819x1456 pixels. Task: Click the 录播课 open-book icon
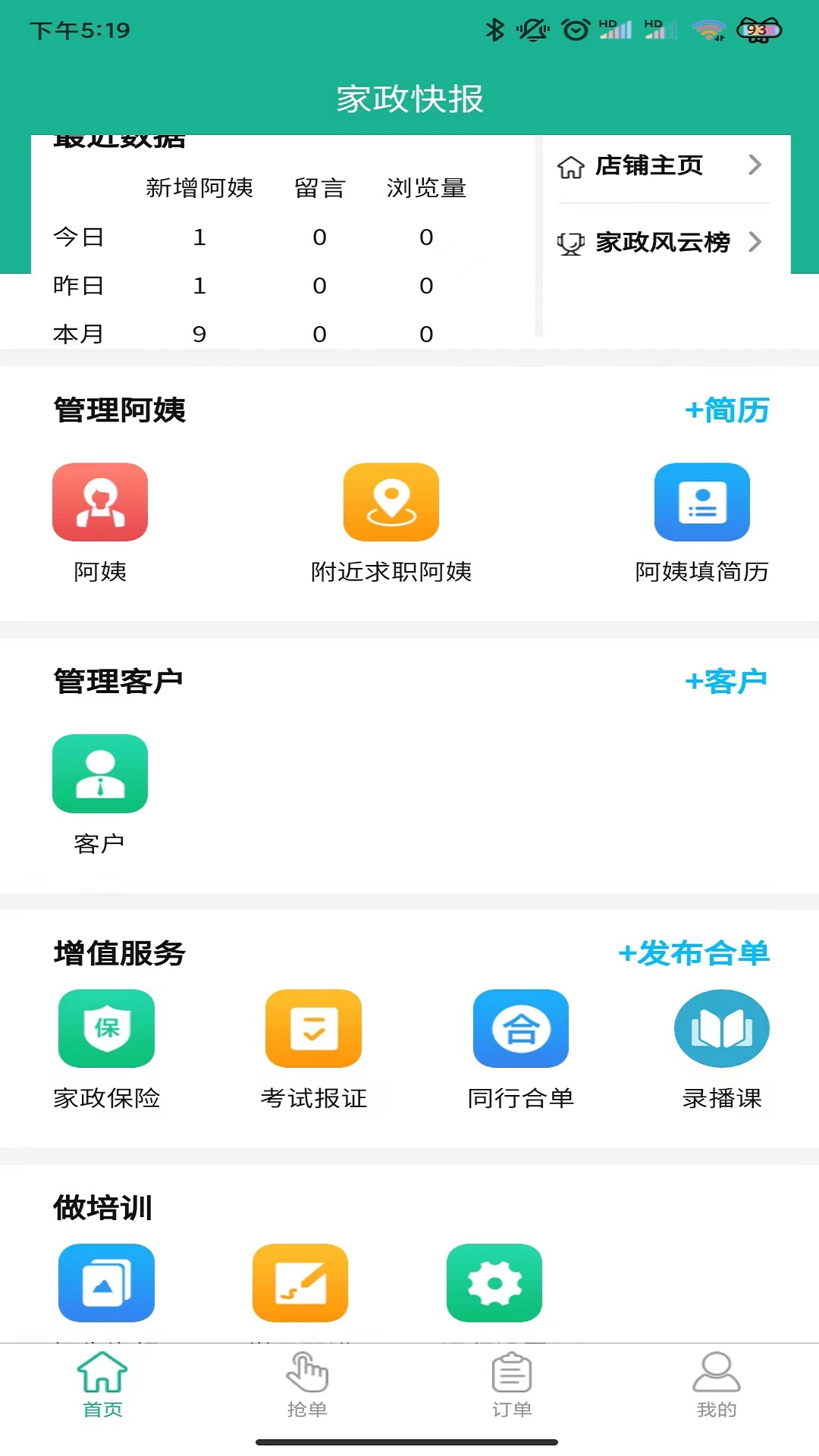tap(722, 1029)
